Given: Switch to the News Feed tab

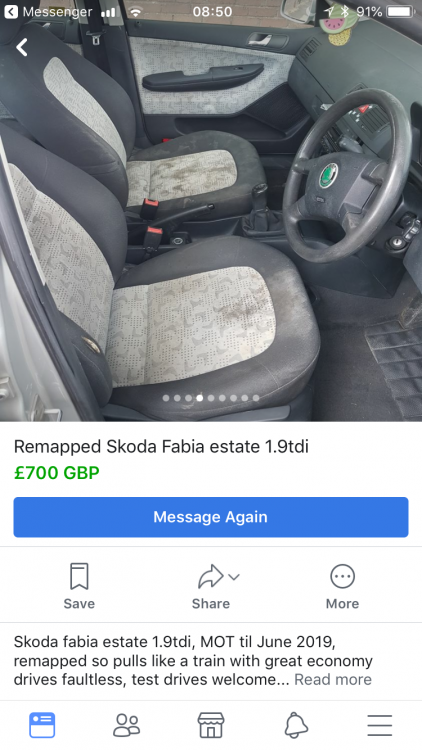Looking at the screenshot, I should pos(42,725).
